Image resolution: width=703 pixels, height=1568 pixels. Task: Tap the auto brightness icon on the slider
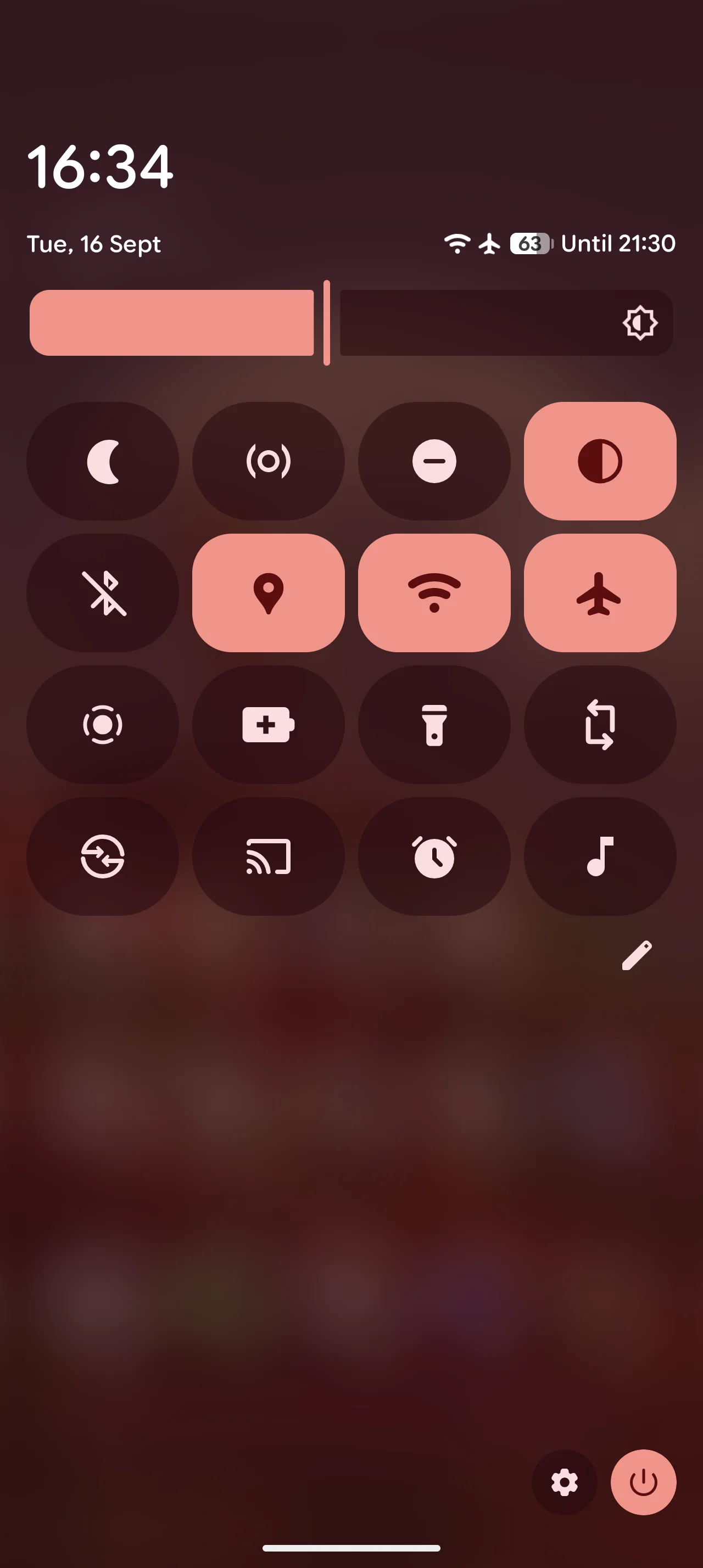(x=640, y=323)
